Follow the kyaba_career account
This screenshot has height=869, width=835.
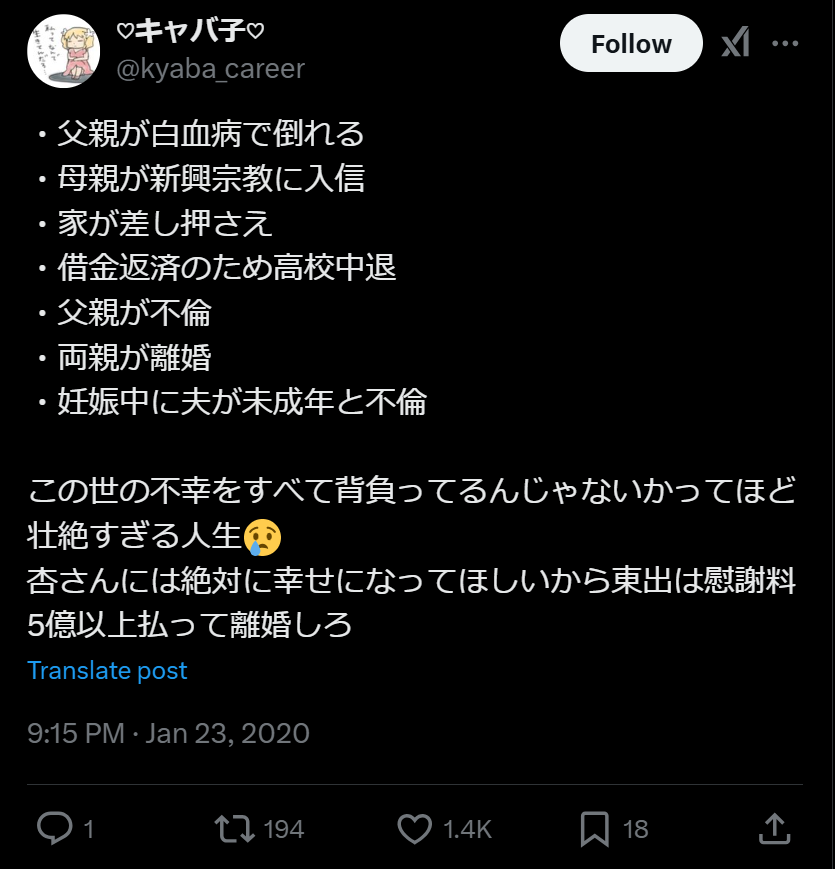631,44
